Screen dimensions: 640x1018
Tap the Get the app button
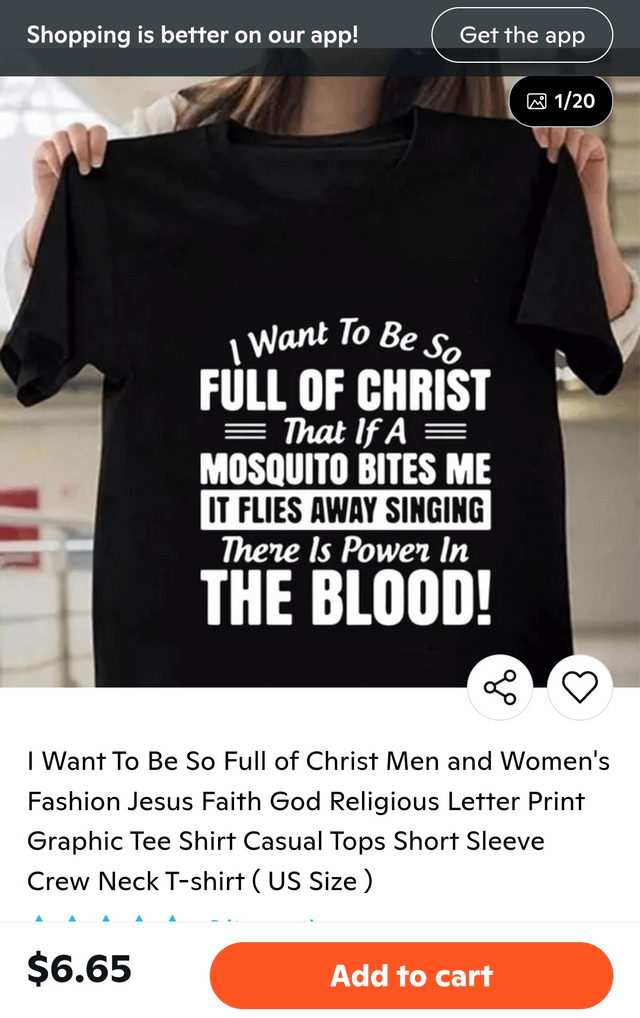click(x=521, y=35)
